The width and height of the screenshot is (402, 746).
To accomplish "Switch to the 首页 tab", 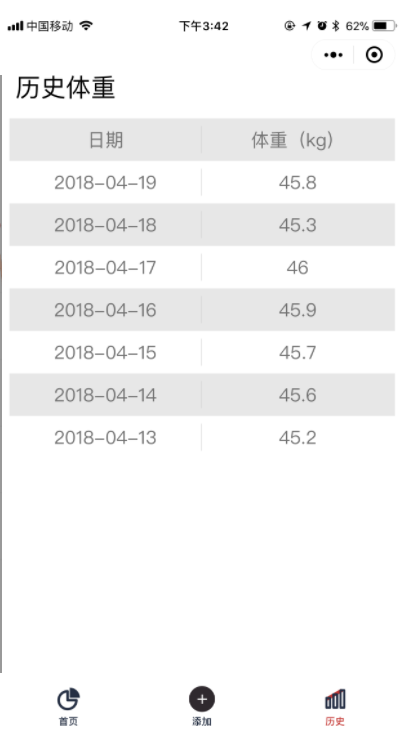I will (68, 707).
